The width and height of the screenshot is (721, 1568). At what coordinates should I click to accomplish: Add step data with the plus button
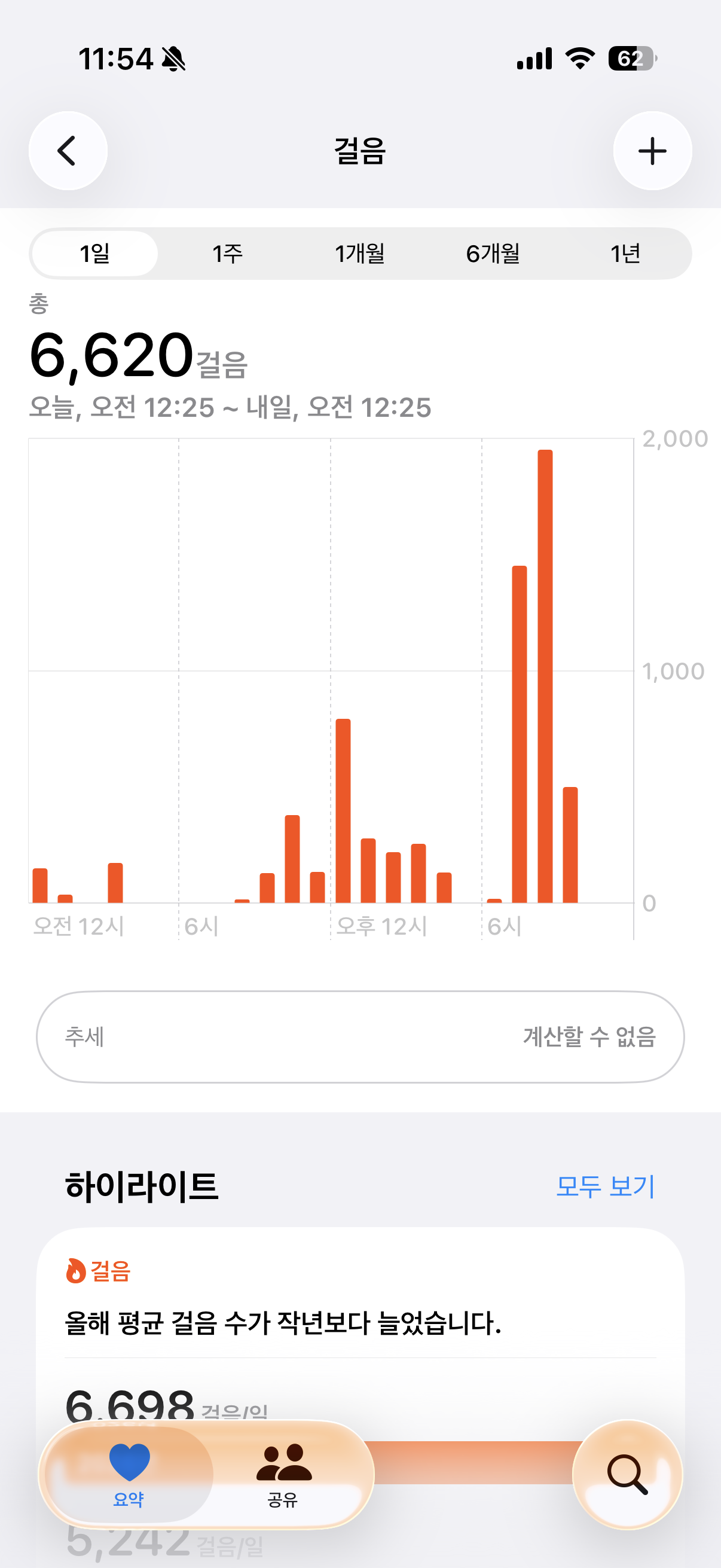[652, 151]
